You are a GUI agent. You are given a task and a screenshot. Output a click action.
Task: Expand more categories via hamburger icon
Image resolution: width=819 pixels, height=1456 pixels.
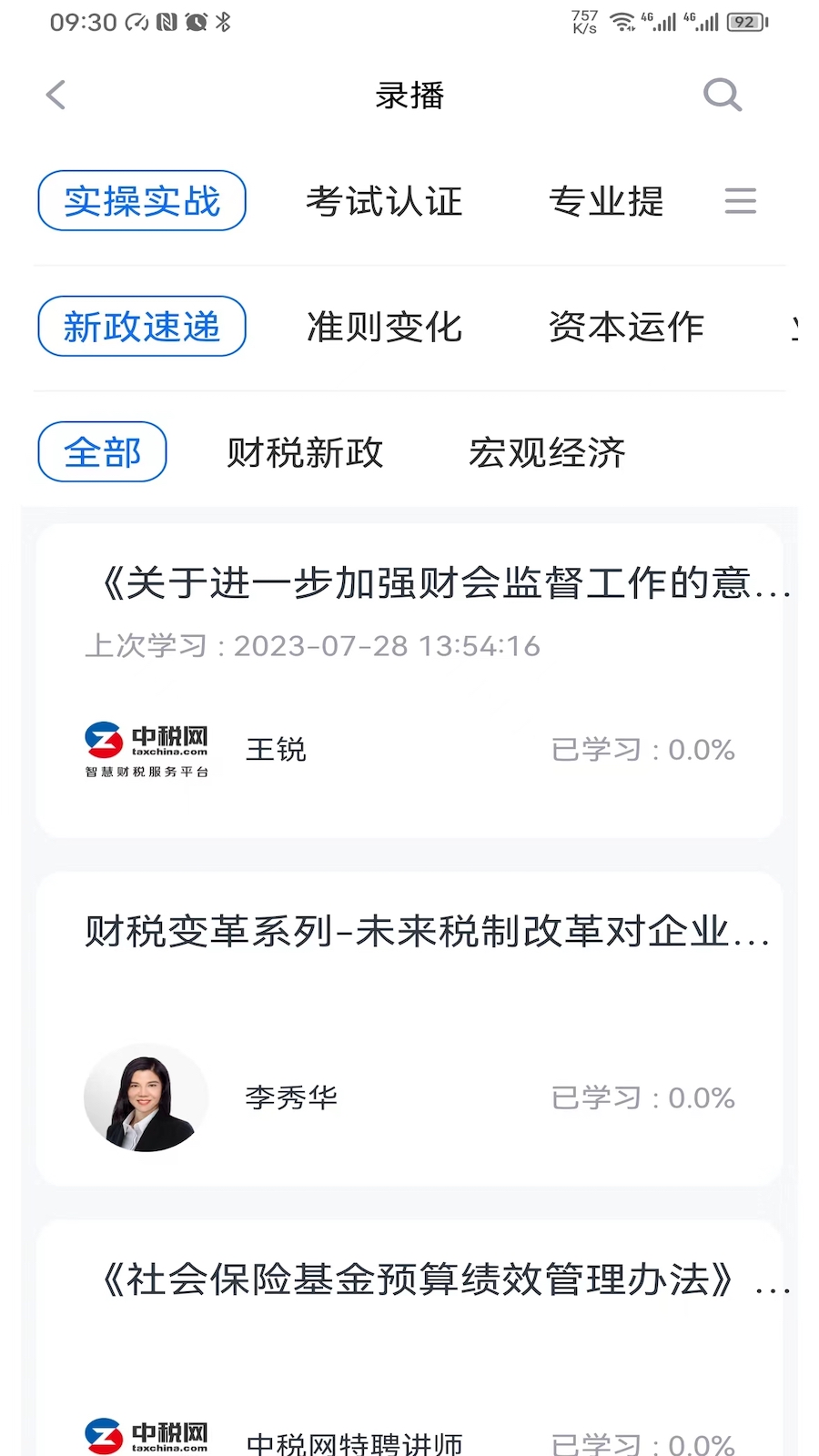point(740,201)
